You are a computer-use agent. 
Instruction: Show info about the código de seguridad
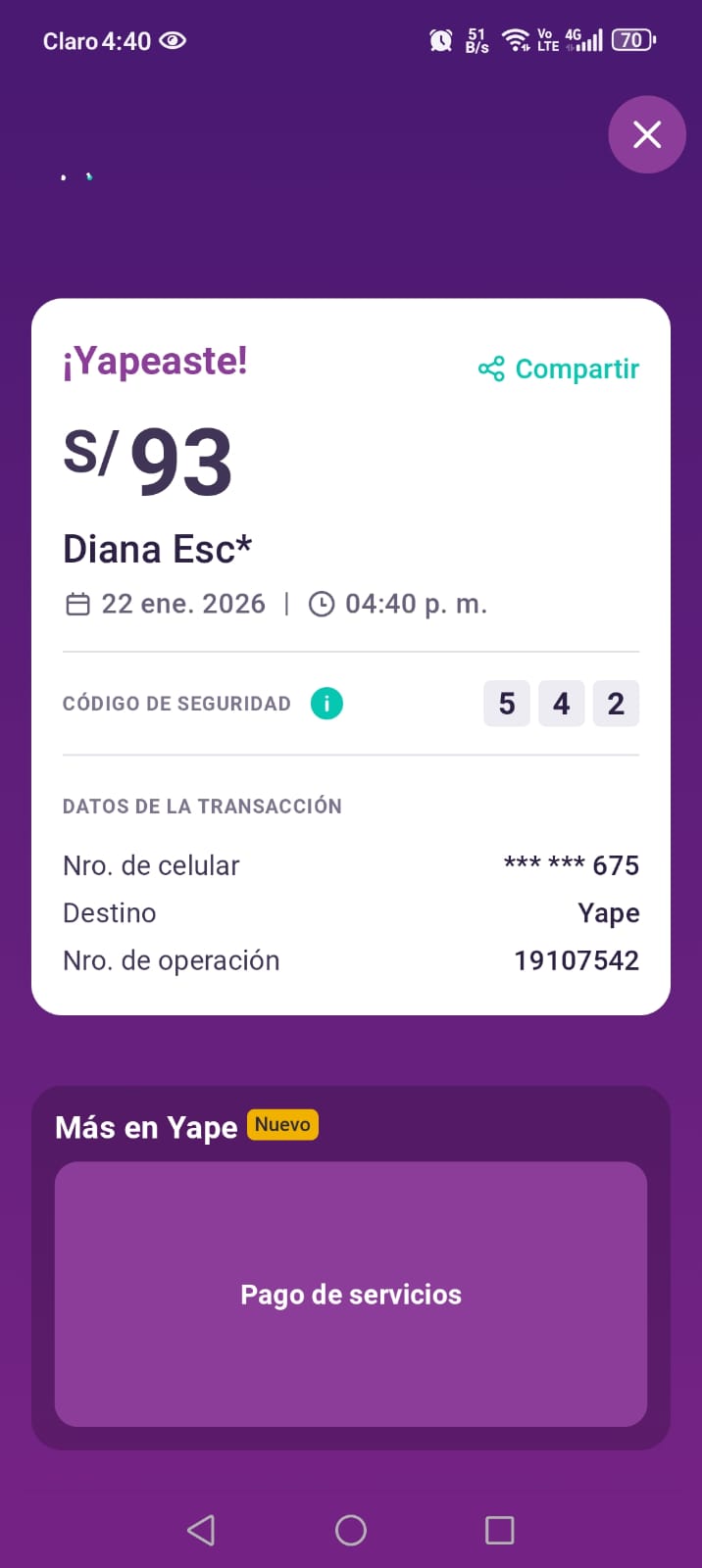click(326, 704)
